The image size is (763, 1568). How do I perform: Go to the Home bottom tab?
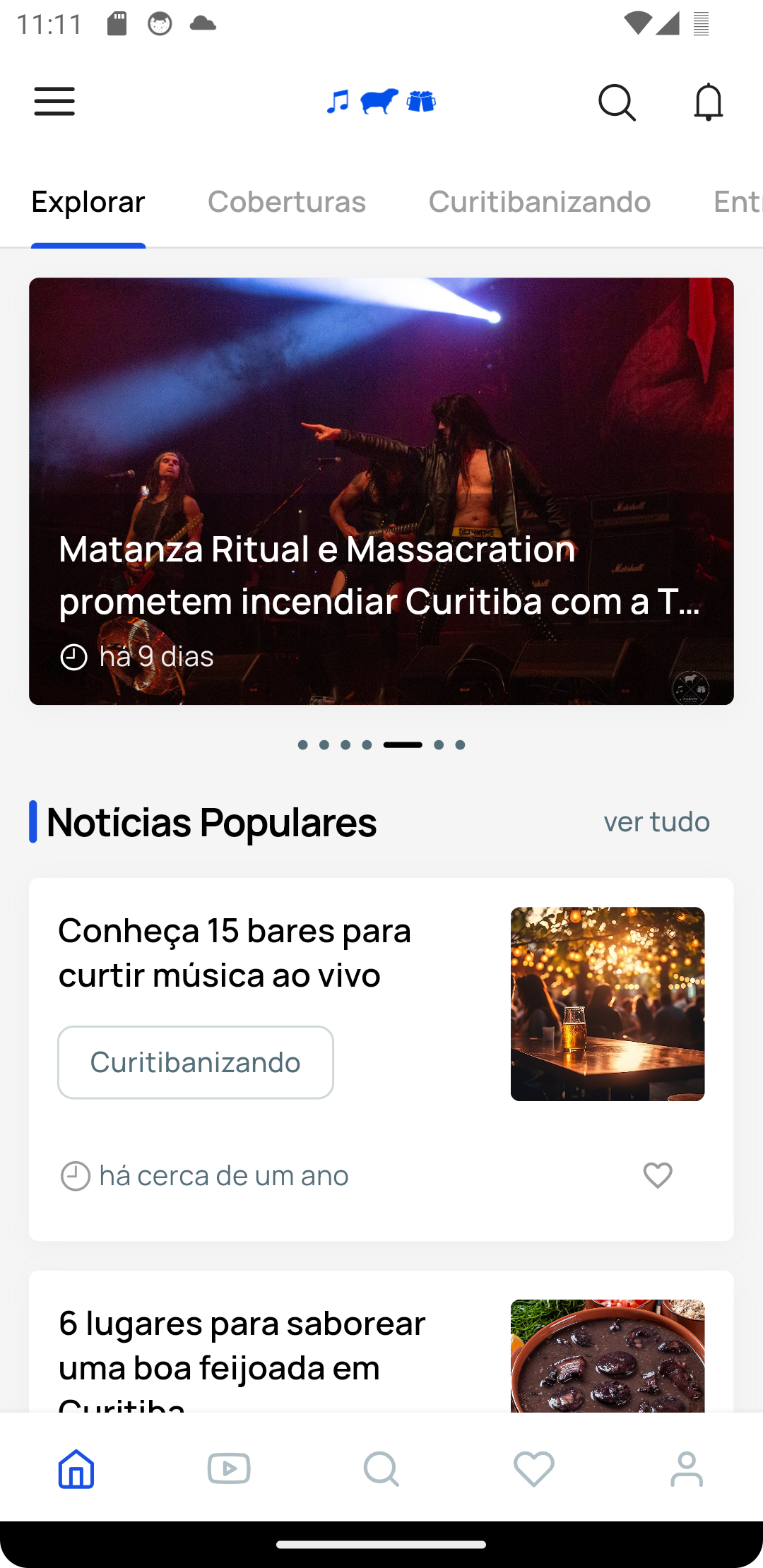(76, 1469)
